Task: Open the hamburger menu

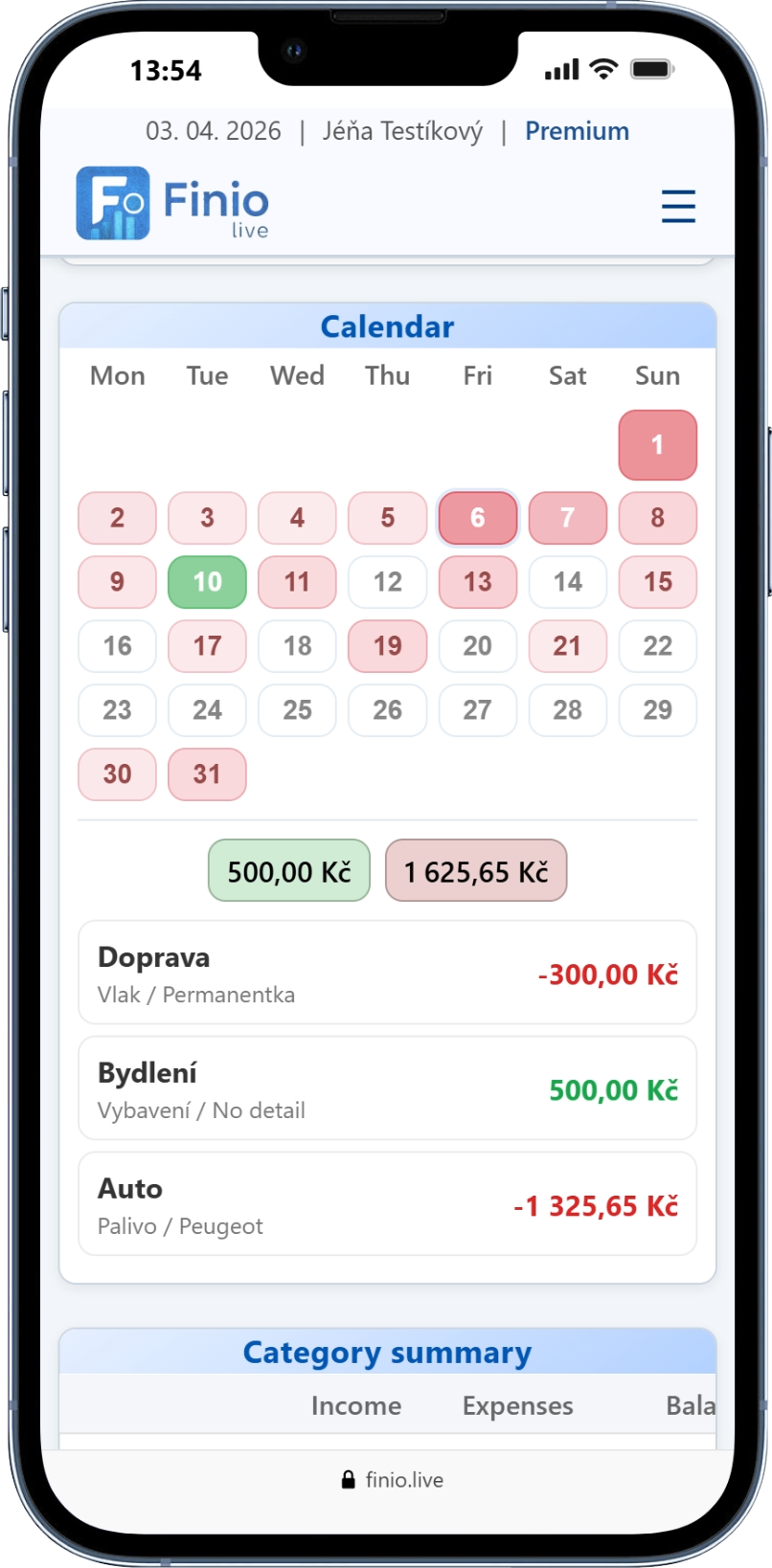Action: coord(678,206)
